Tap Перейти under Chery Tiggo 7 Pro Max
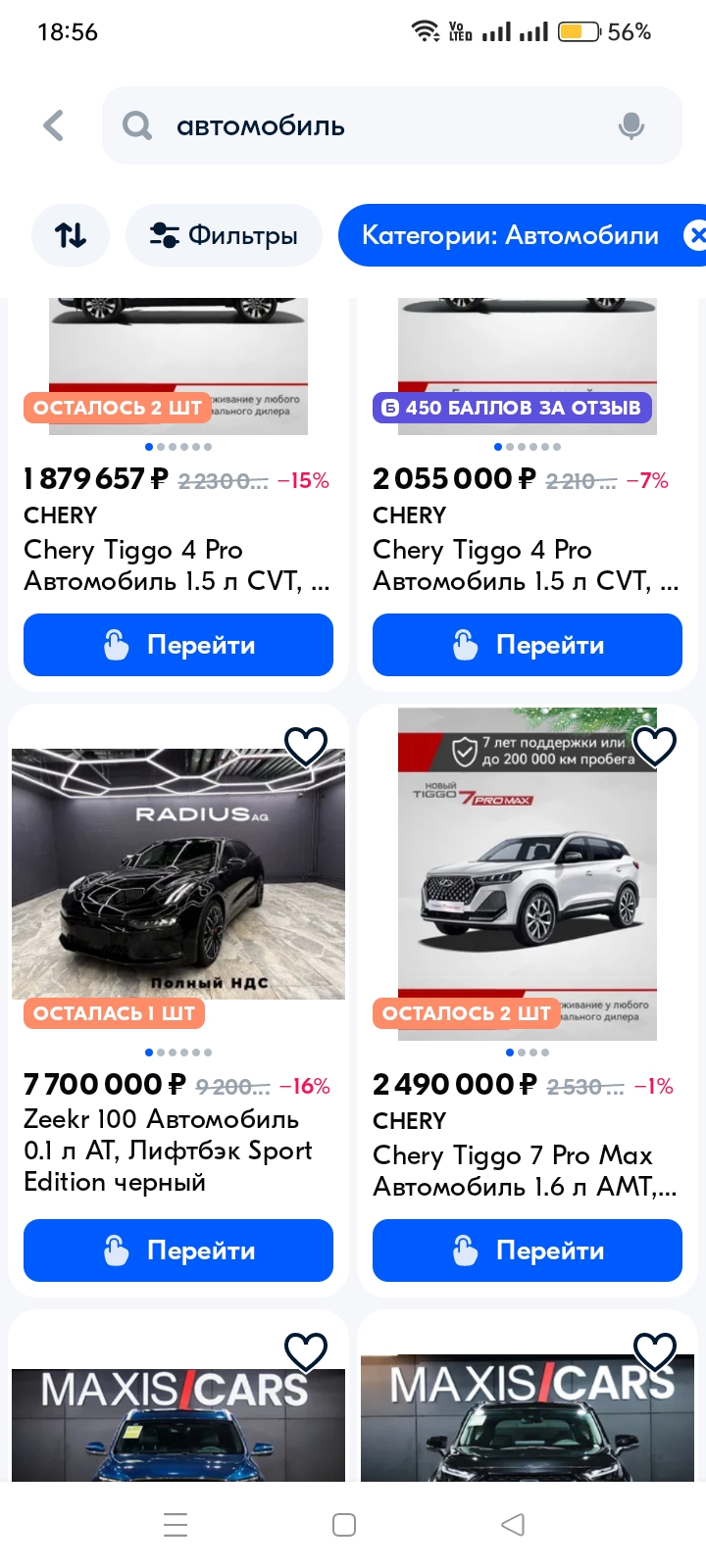This screenshot has height=1568, width=706. [528, 1250]
